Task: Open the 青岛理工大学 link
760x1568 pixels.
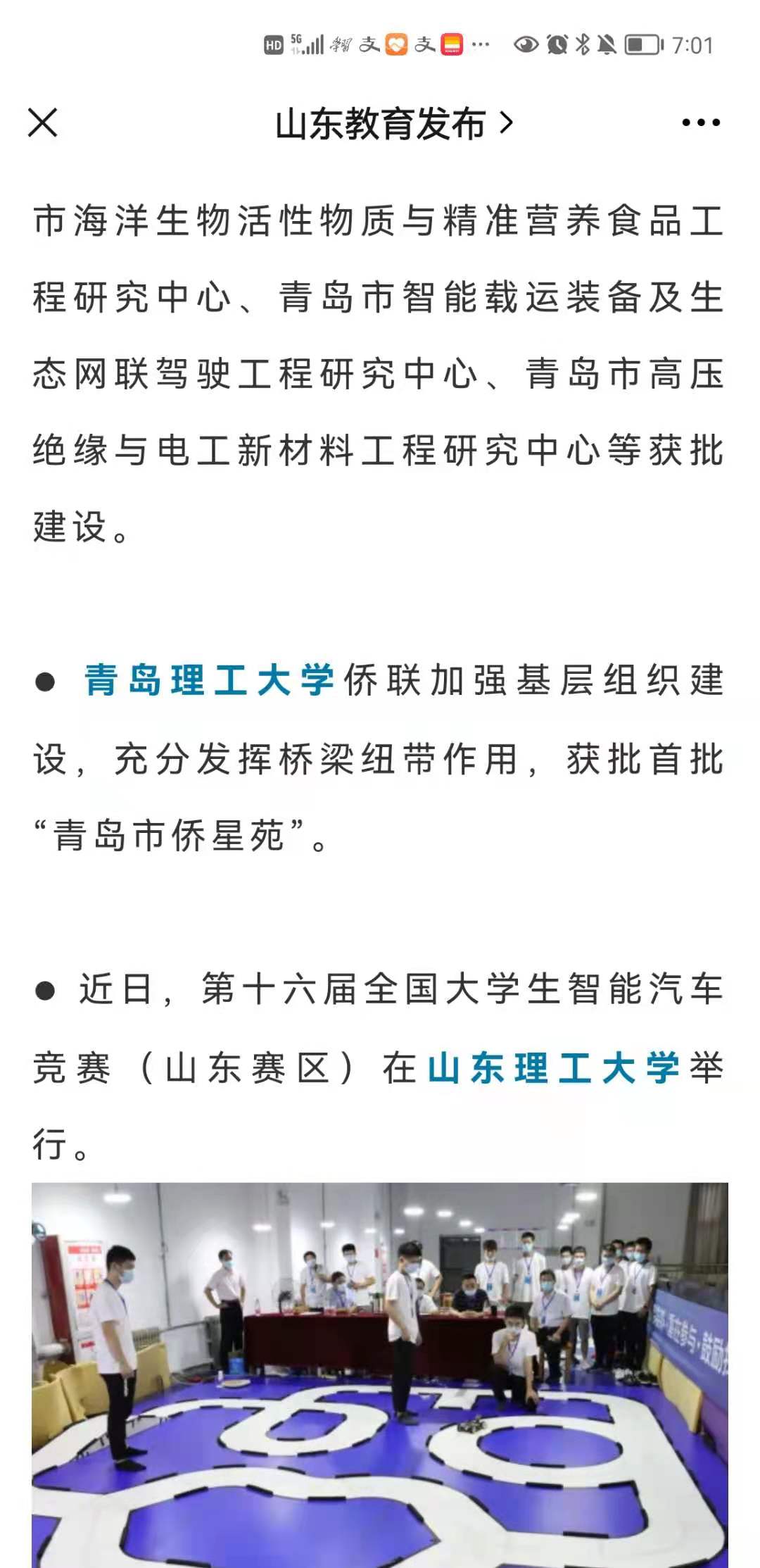Action: coord(208,681)
